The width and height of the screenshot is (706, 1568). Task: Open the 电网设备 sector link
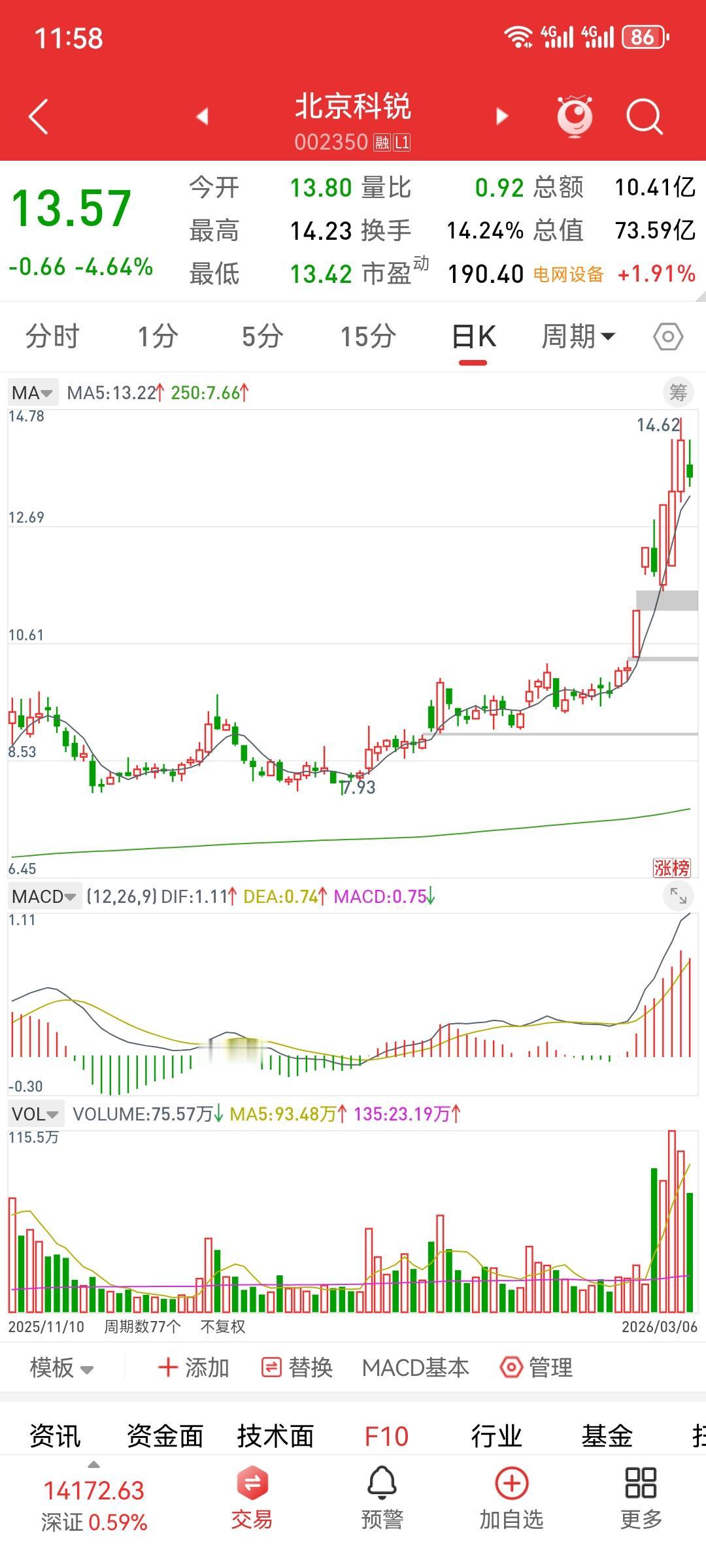[568, 274]
